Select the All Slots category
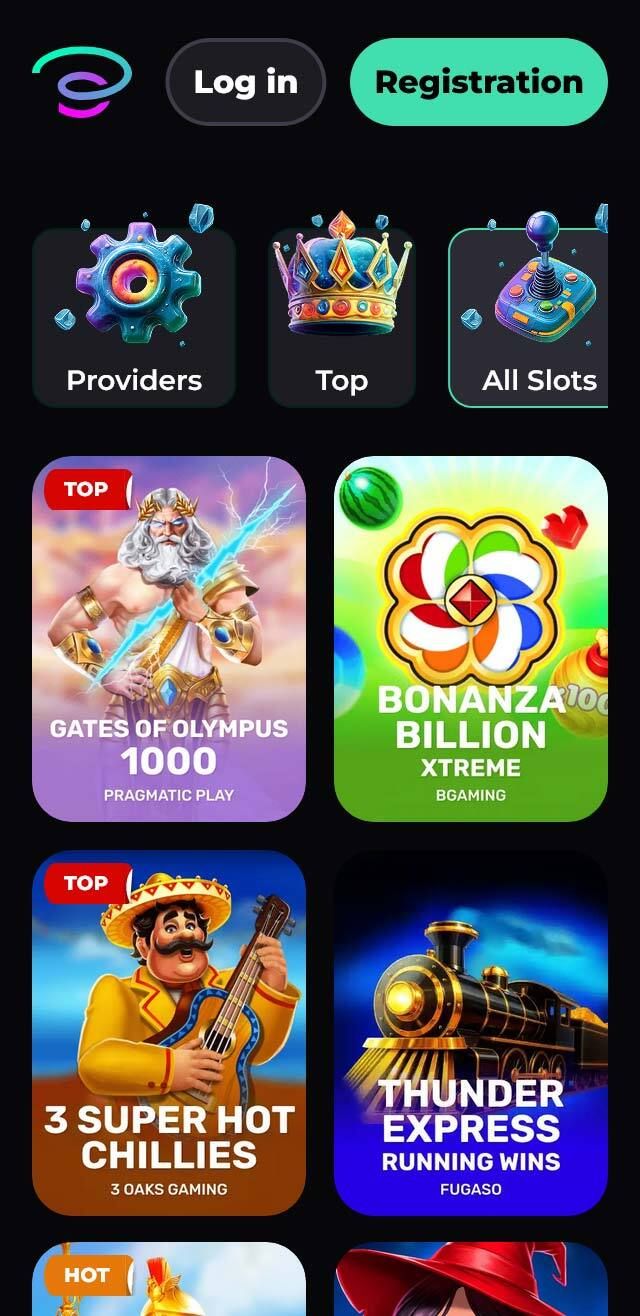The image size is (640, 1316). pos(530,318)
